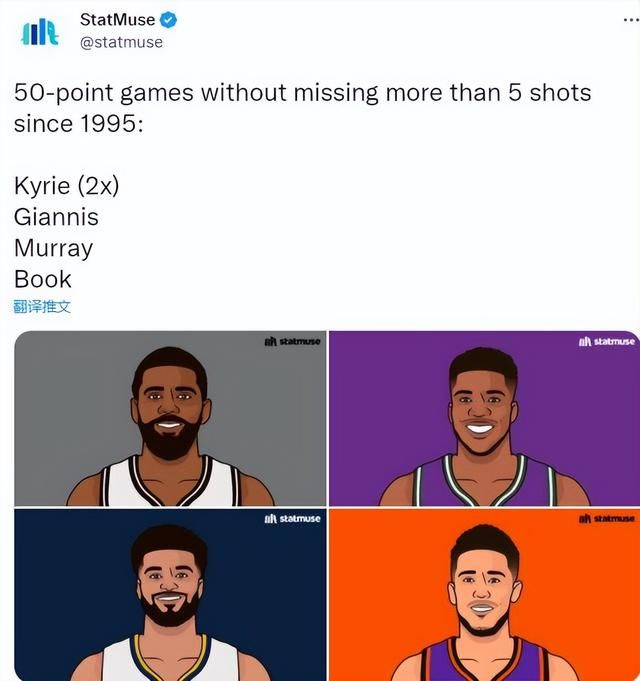Open the purple Giannis image tile
Image resolution: width=640 pixels, height=681 pixels.
click(x=484, y=418)
